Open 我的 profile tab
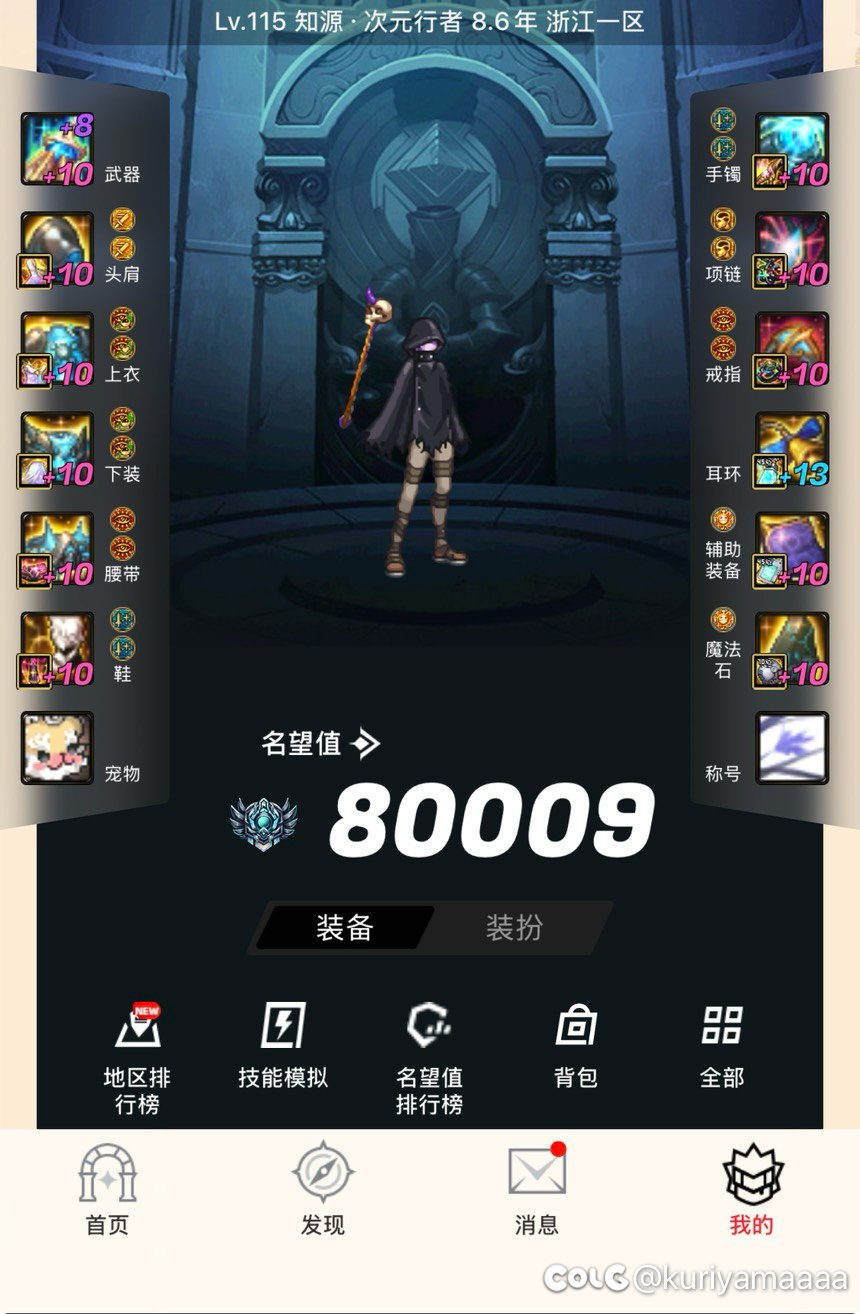The width and height of the screenshot is (860, 1314). coord(752,1190)
